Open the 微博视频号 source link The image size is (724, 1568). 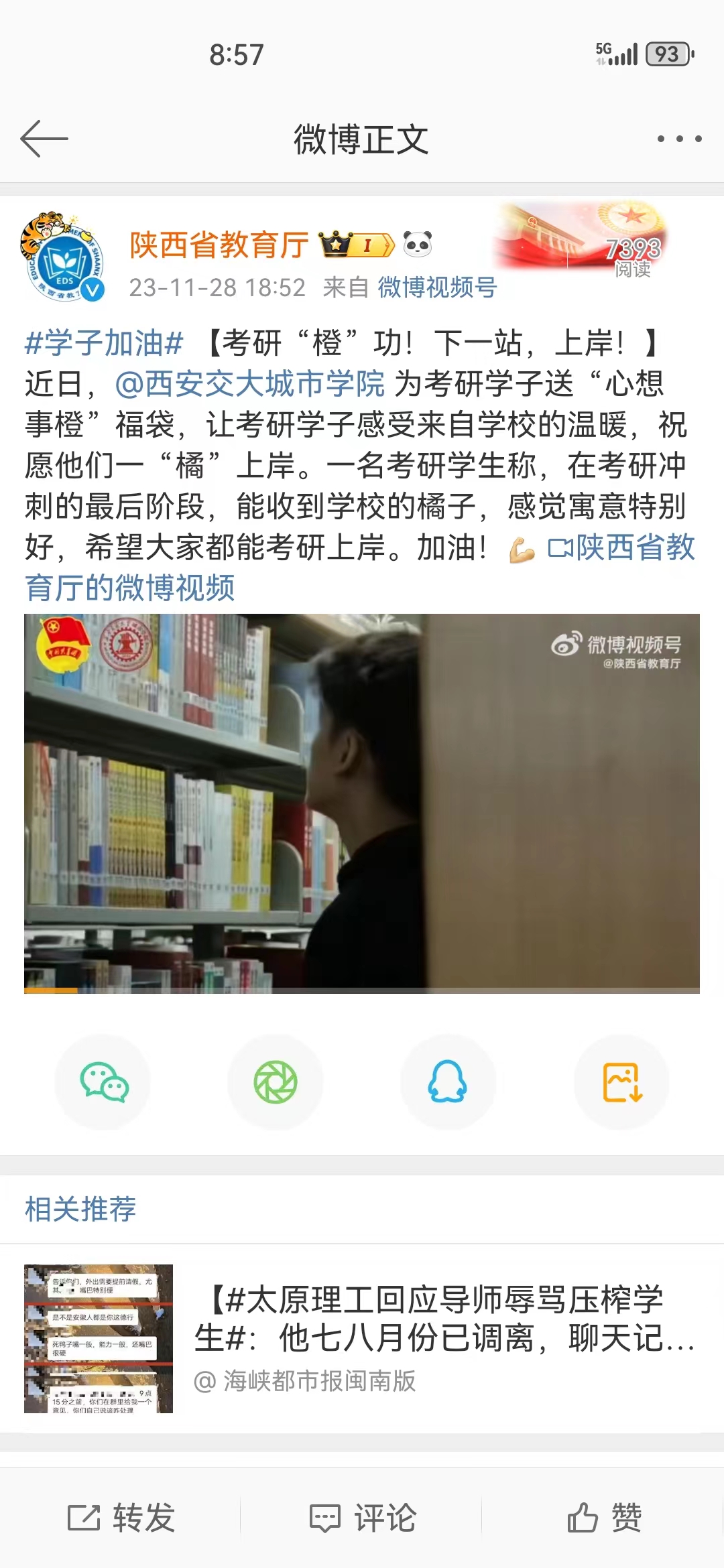[437, 287]
